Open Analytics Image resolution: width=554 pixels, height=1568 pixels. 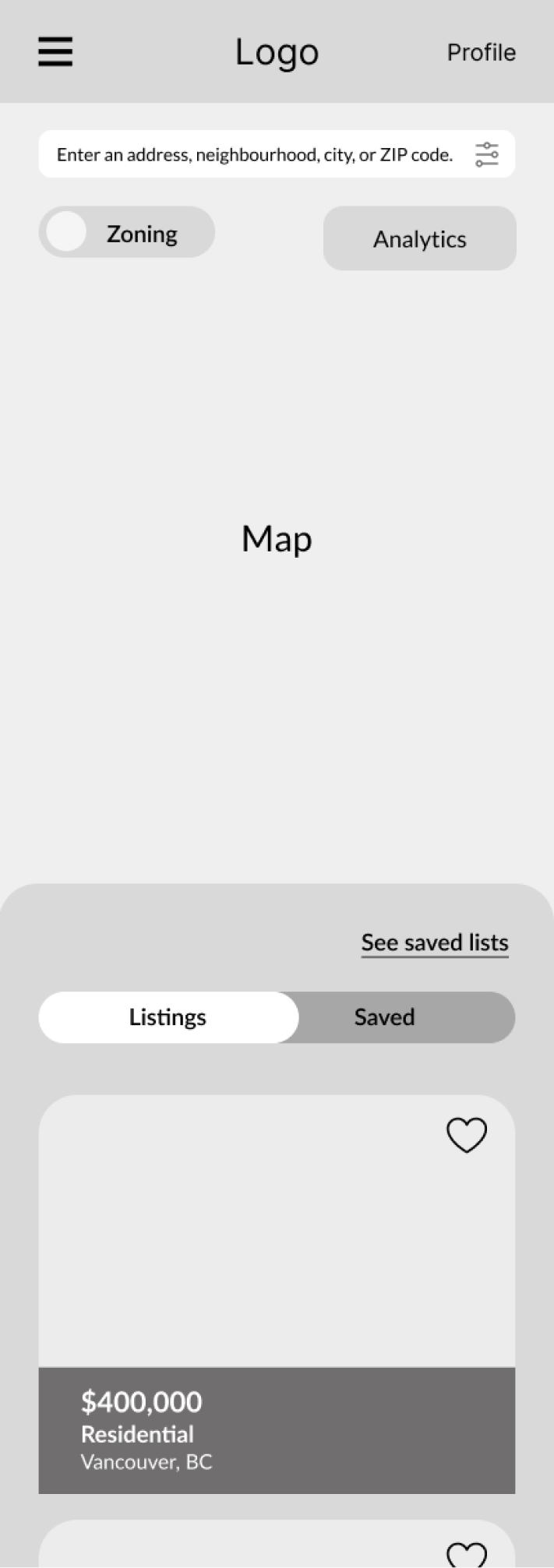419,238
